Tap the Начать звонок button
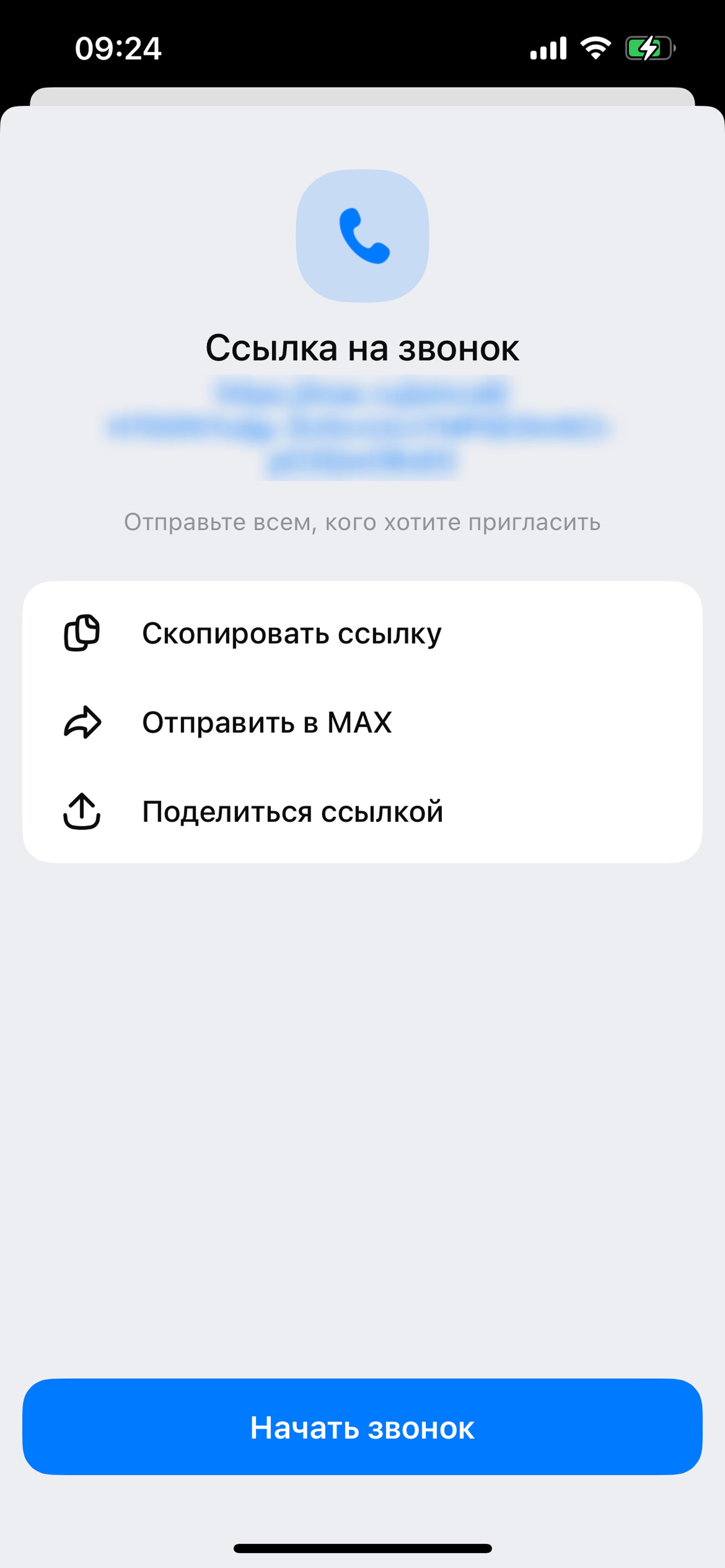This screenshot has height=1568, width=725. coord(362,1428)
